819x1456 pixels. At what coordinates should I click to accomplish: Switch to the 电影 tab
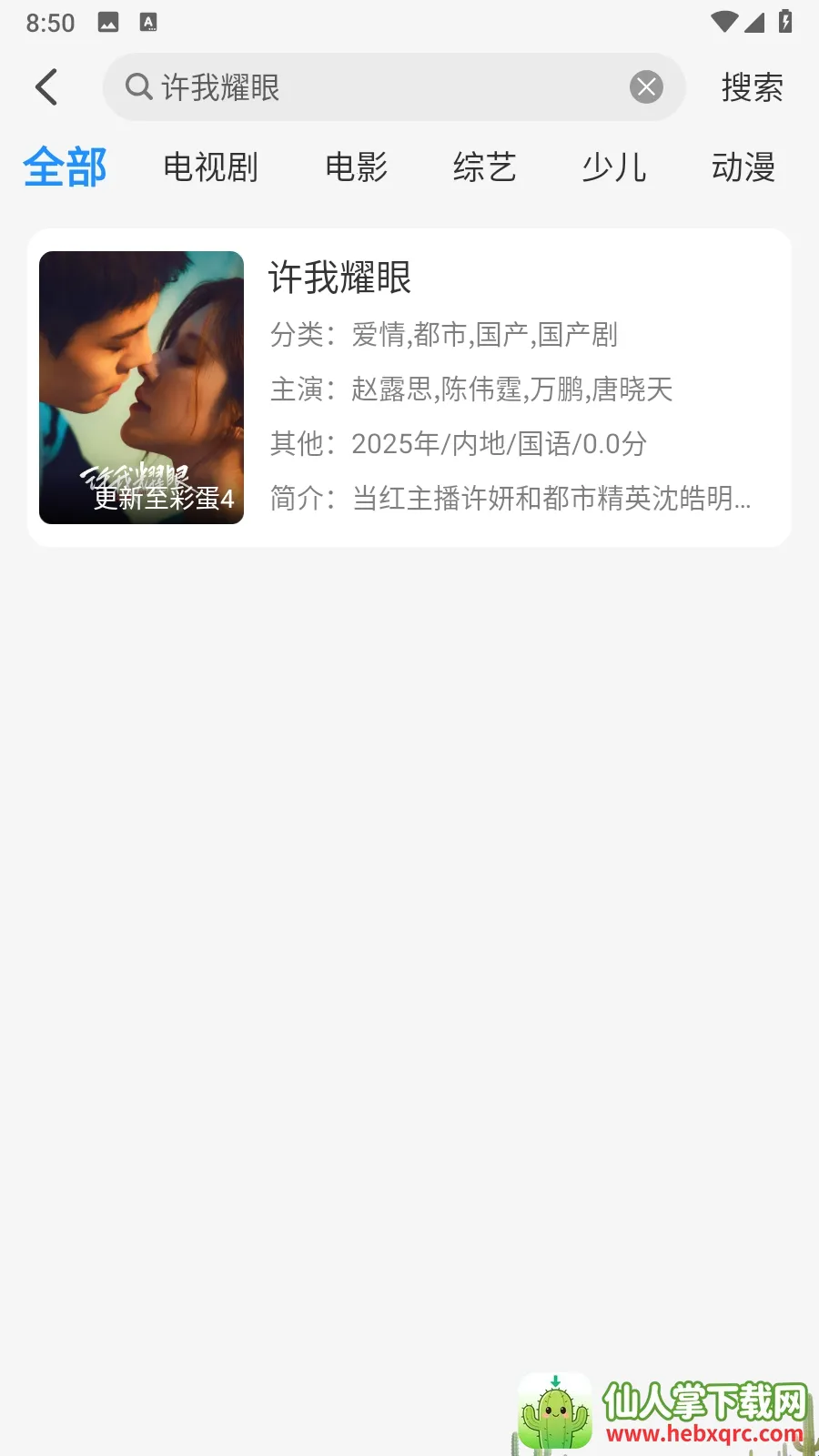pyautogui.click(x=356, y=167)
